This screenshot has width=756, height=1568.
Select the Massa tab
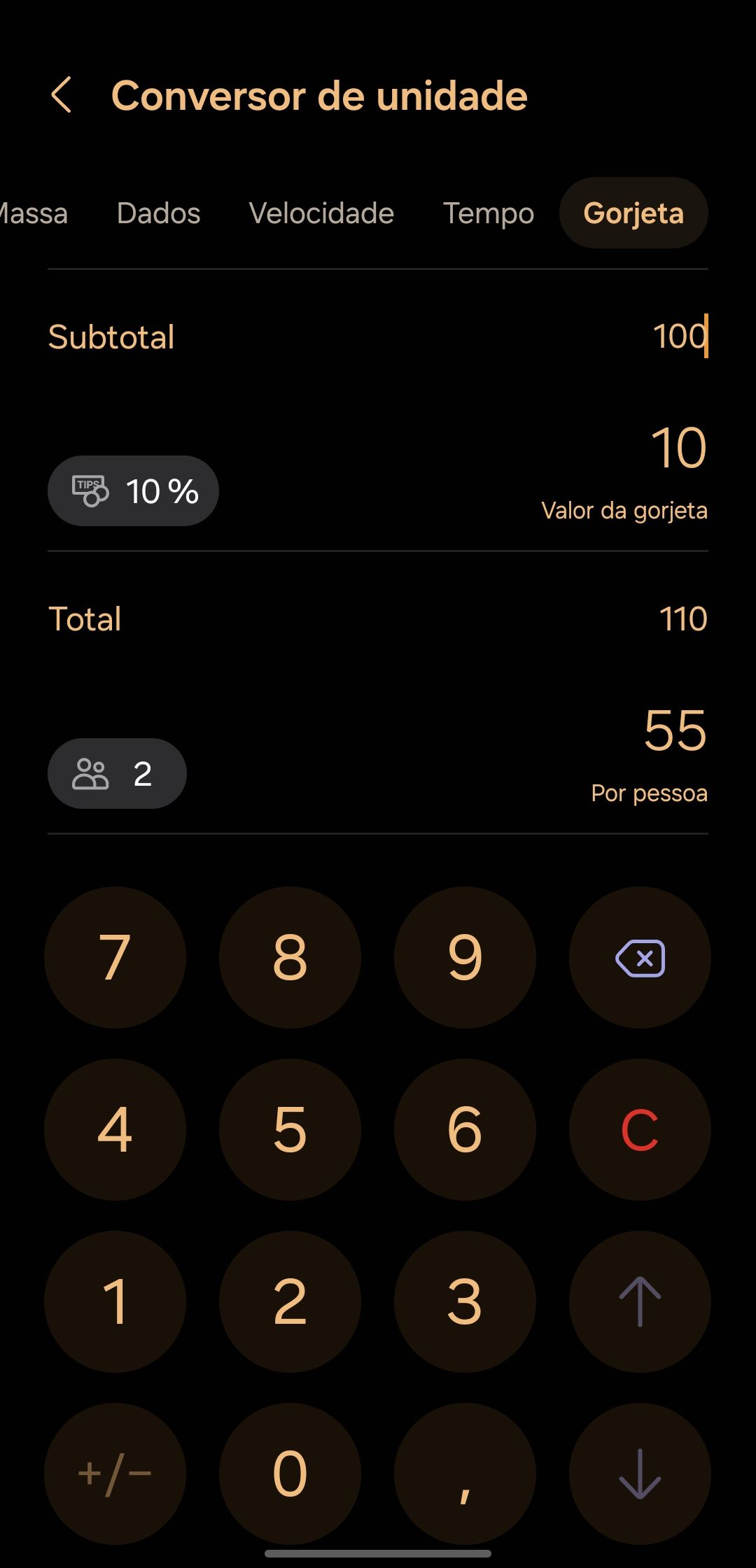pyautogui.click(x=34, y=213)
